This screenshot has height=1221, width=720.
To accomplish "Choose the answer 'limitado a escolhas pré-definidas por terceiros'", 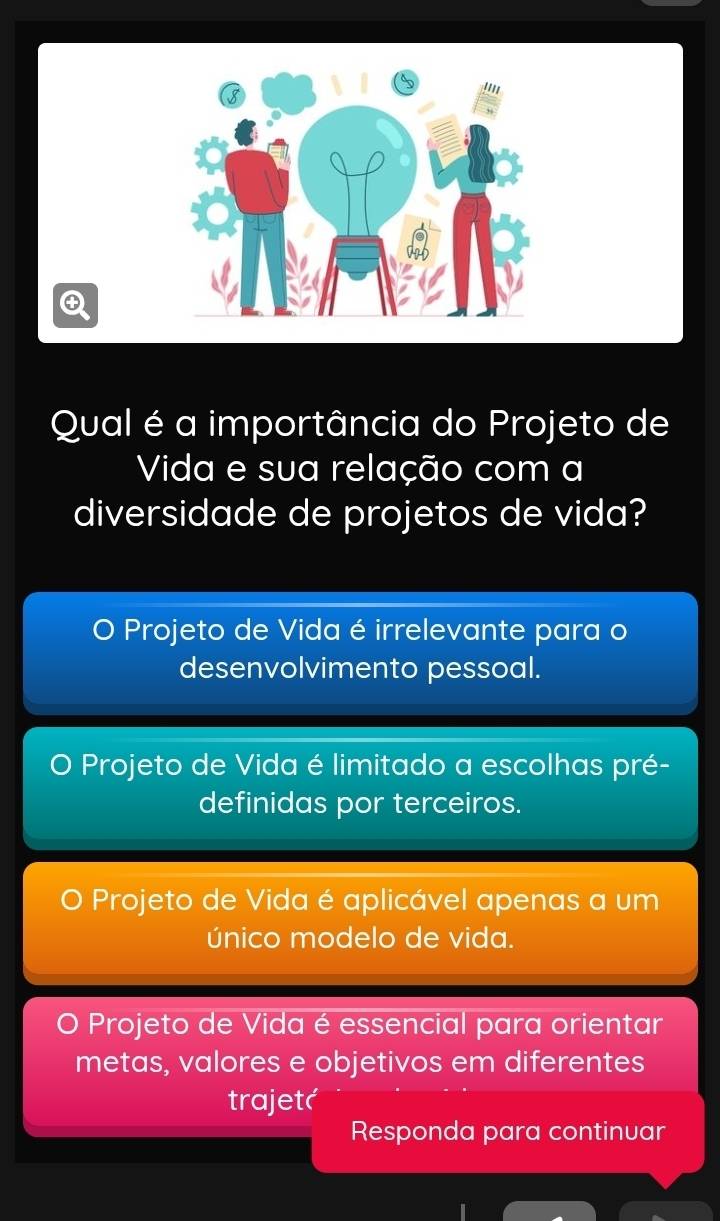I will click(x=360, y=785).
